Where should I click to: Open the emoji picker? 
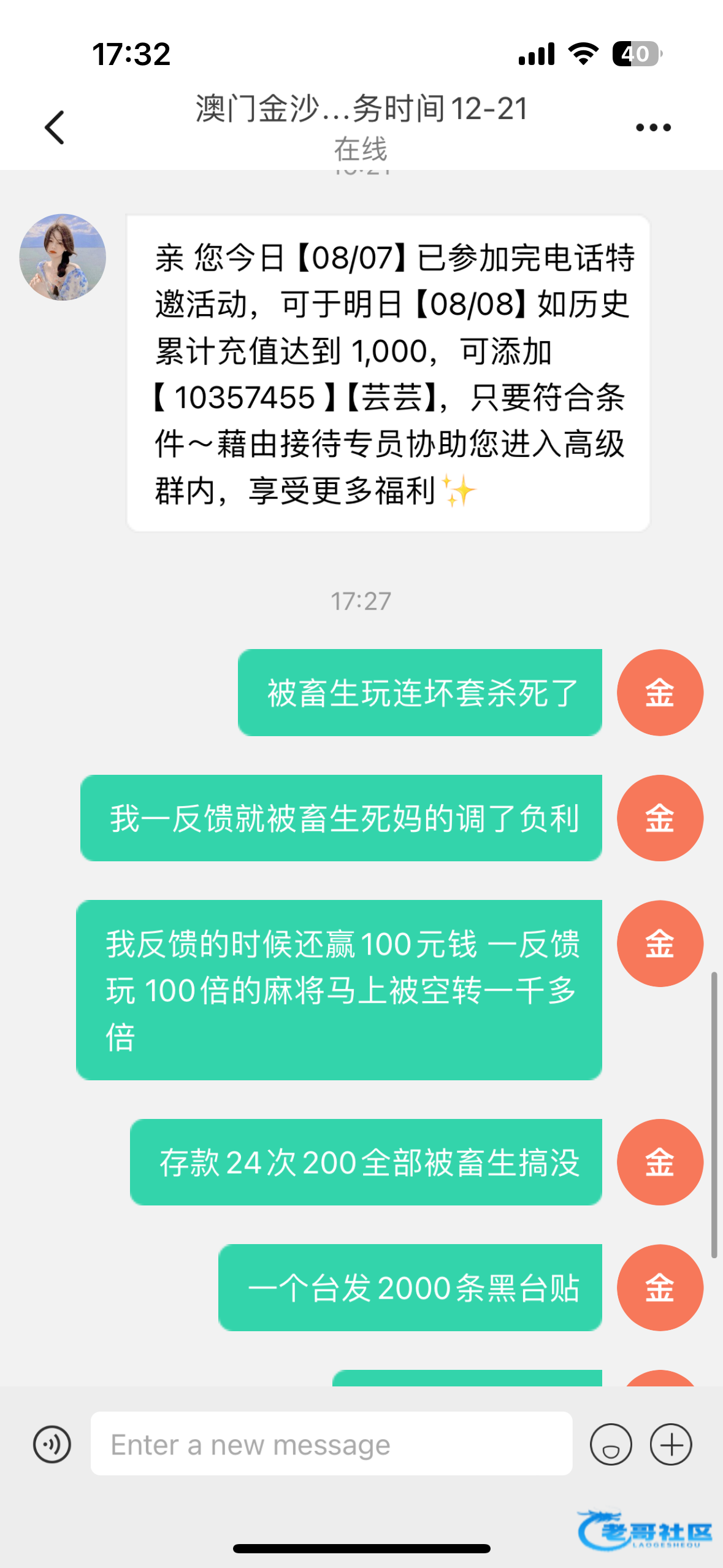[611, 1444]
